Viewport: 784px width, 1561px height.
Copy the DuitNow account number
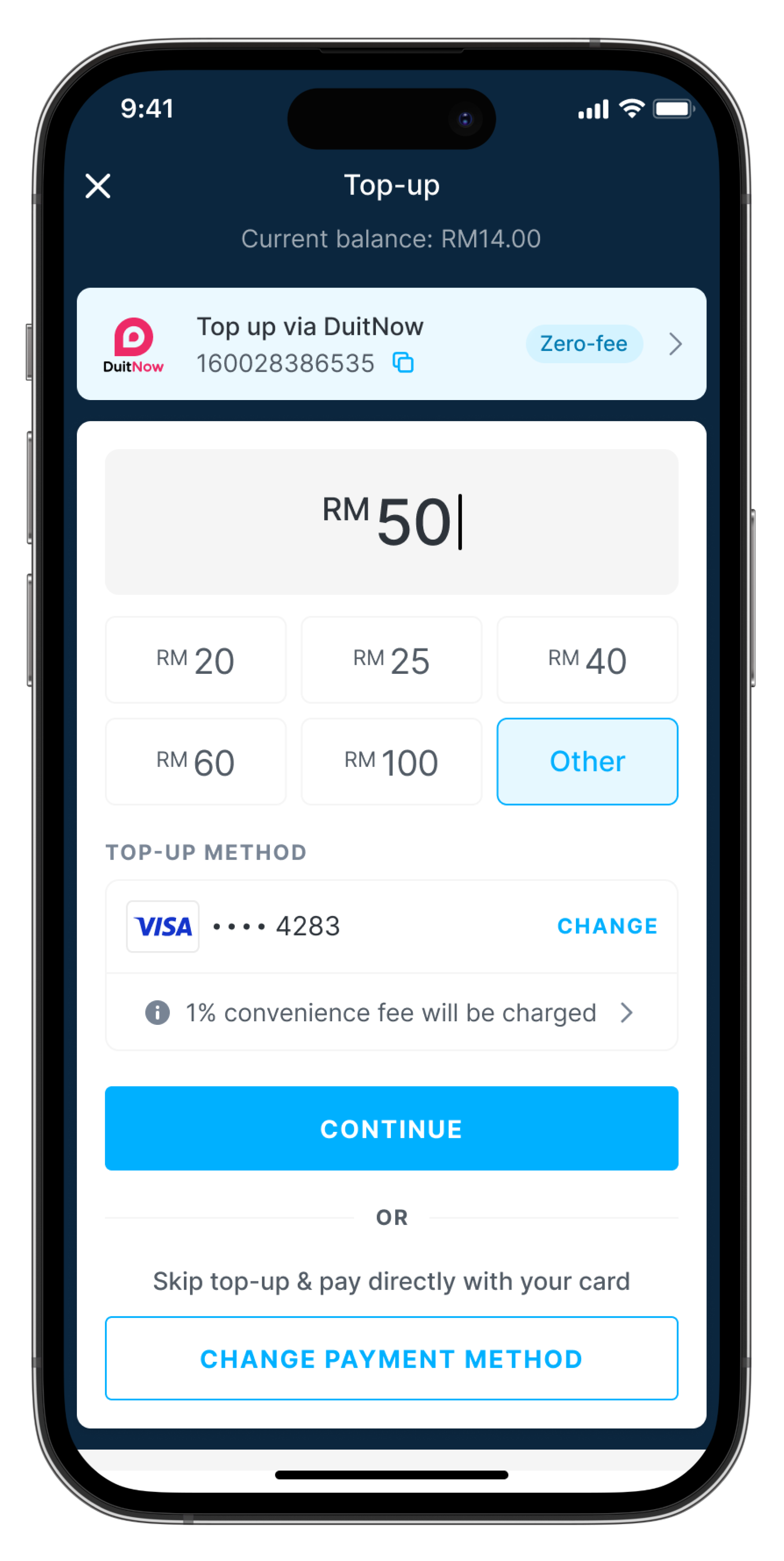[x=403, y=363]
